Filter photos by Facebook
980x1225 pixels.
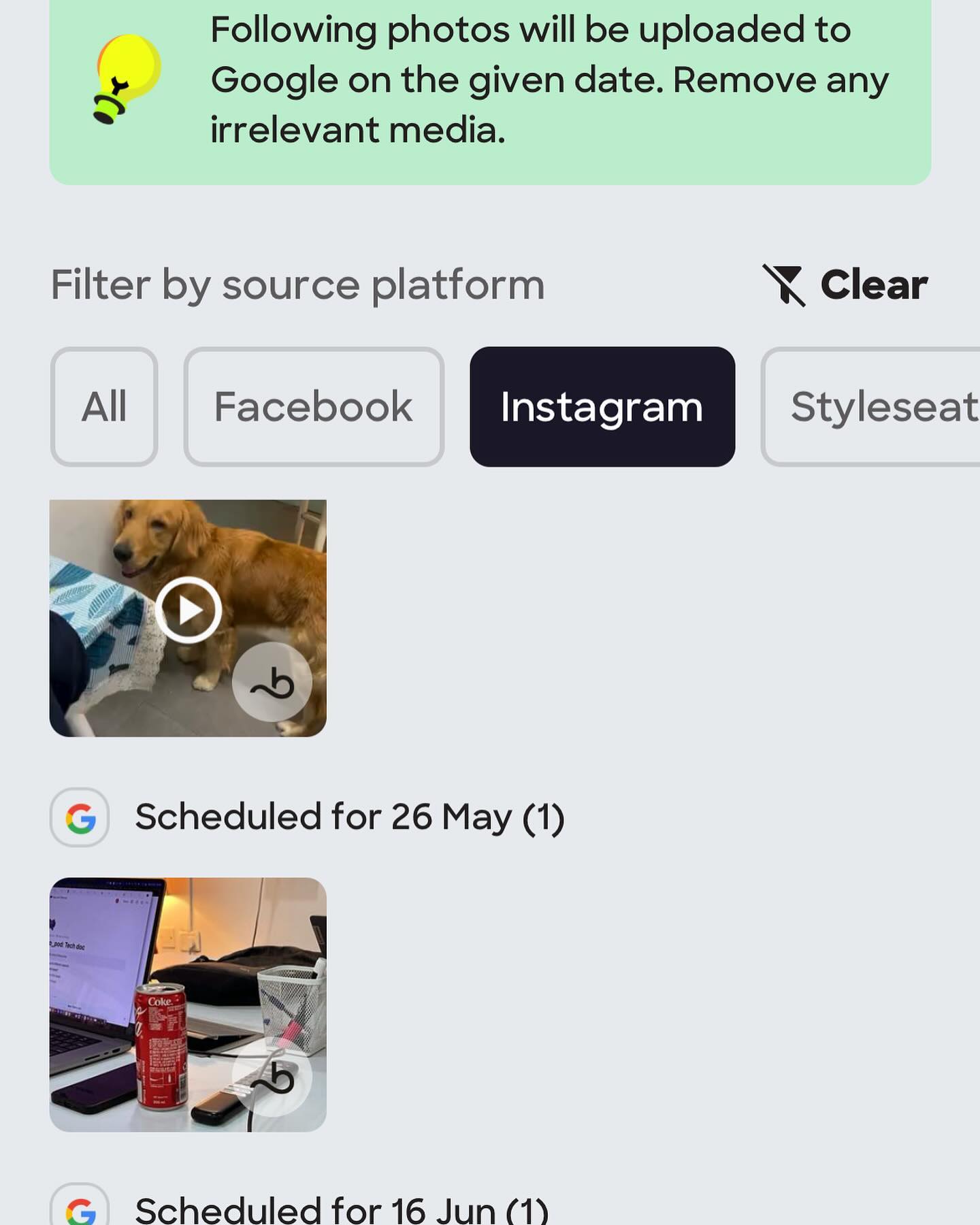point(314,407)
